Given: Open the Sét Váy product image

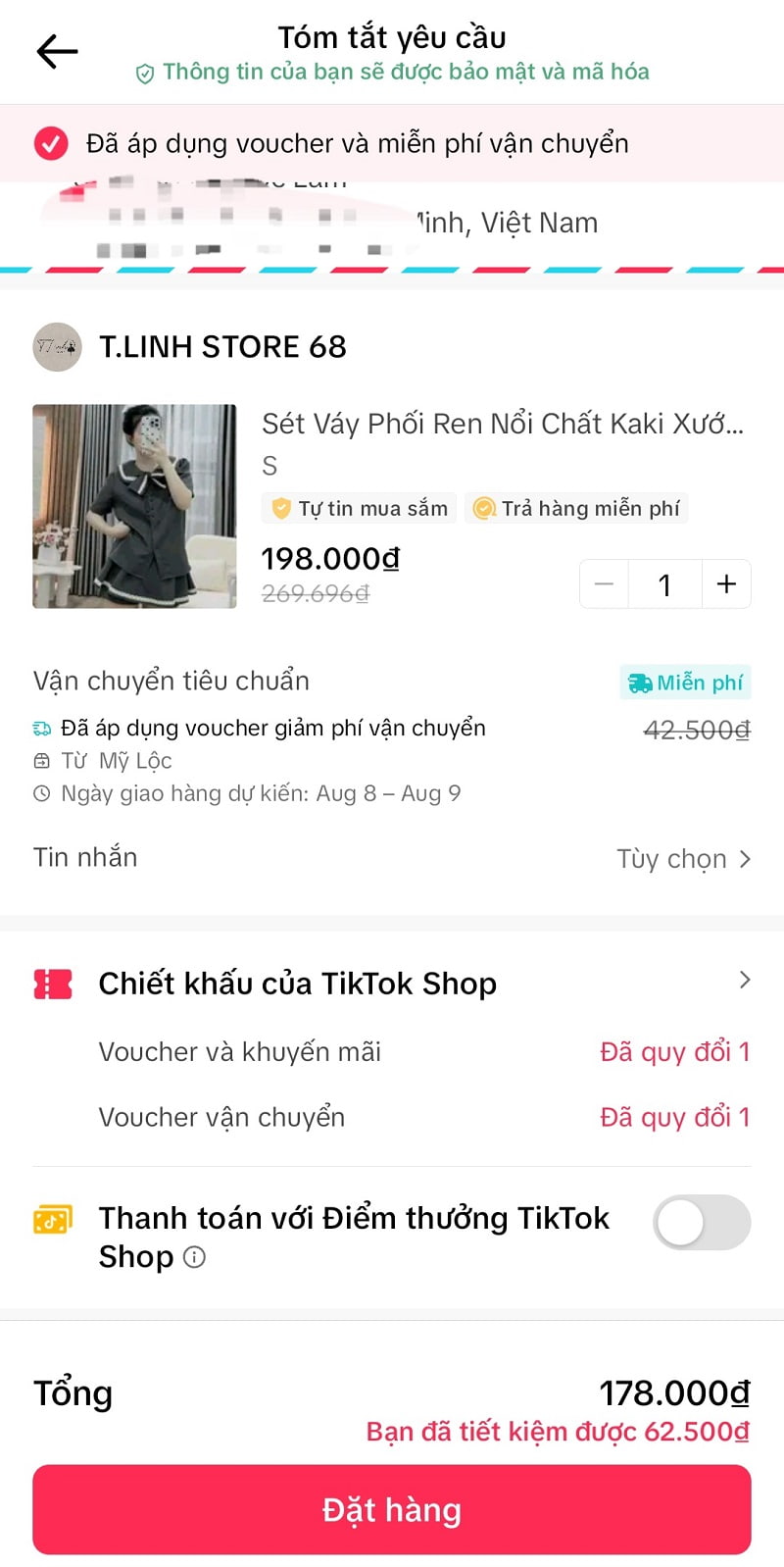Looking at the screenshot, I should (134, 506).
